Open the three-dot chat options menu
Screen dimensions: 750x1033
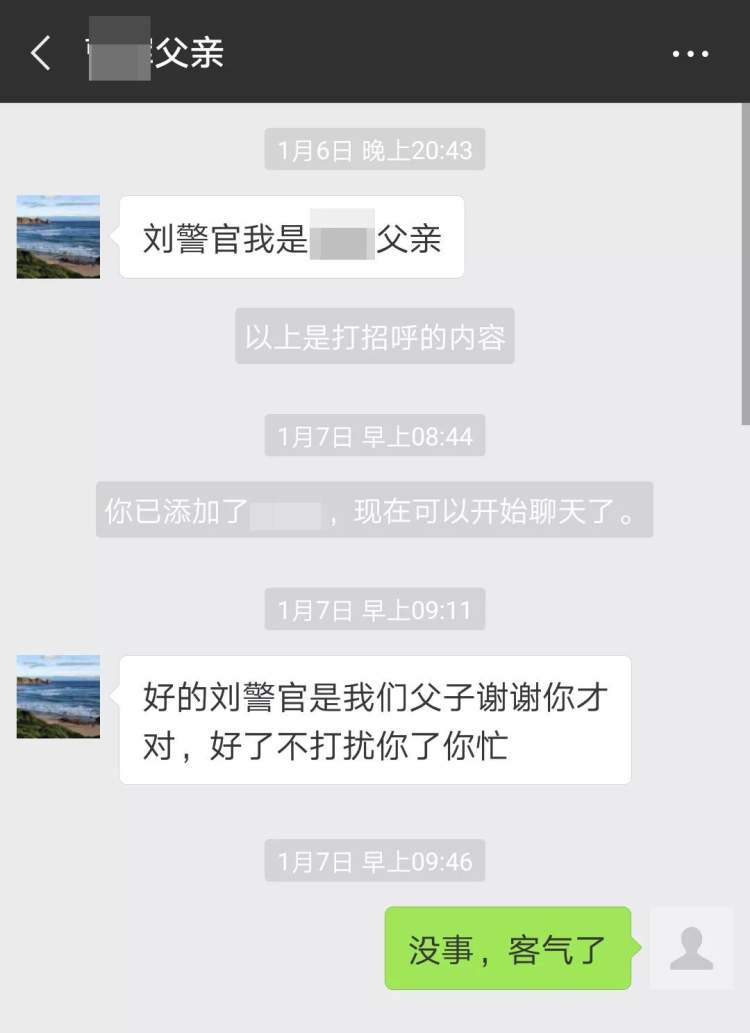coord(690,53)
